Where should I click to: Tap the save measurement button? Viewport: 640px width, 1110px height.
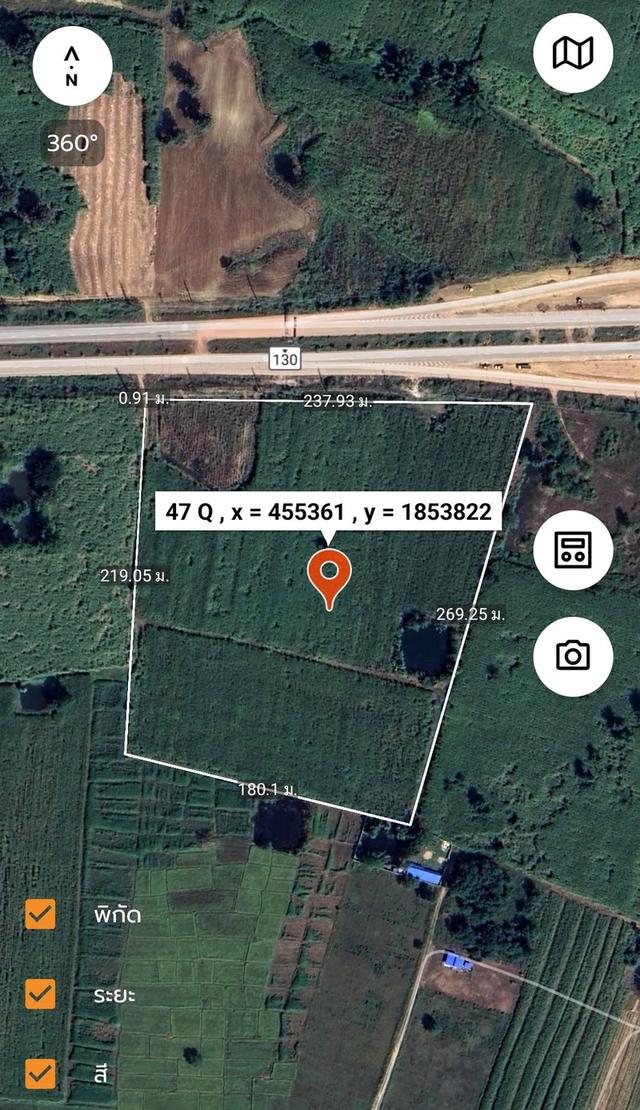(573, 550)
